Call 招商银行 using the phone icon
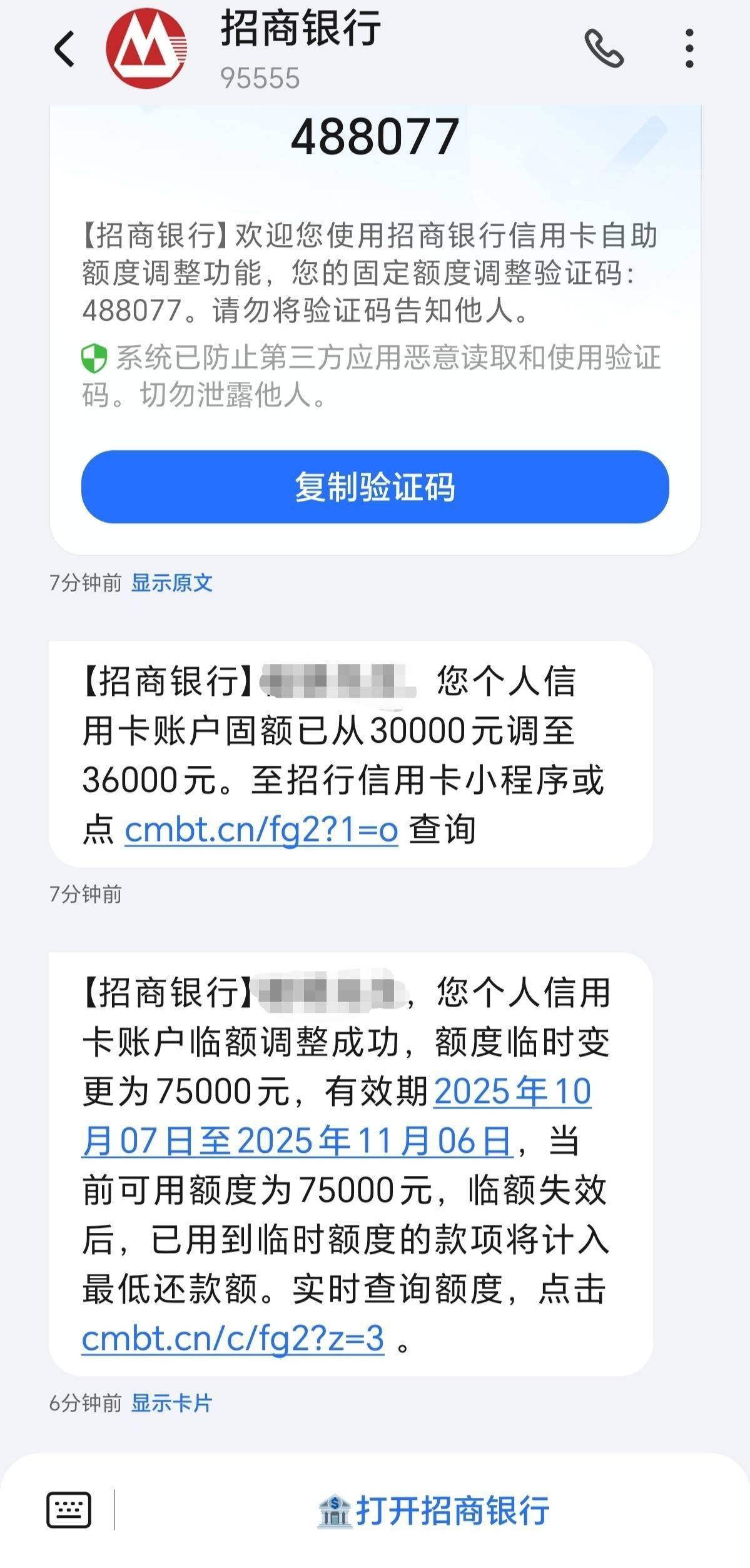Viewport: 750px width, 1568px height. (604, 48)
